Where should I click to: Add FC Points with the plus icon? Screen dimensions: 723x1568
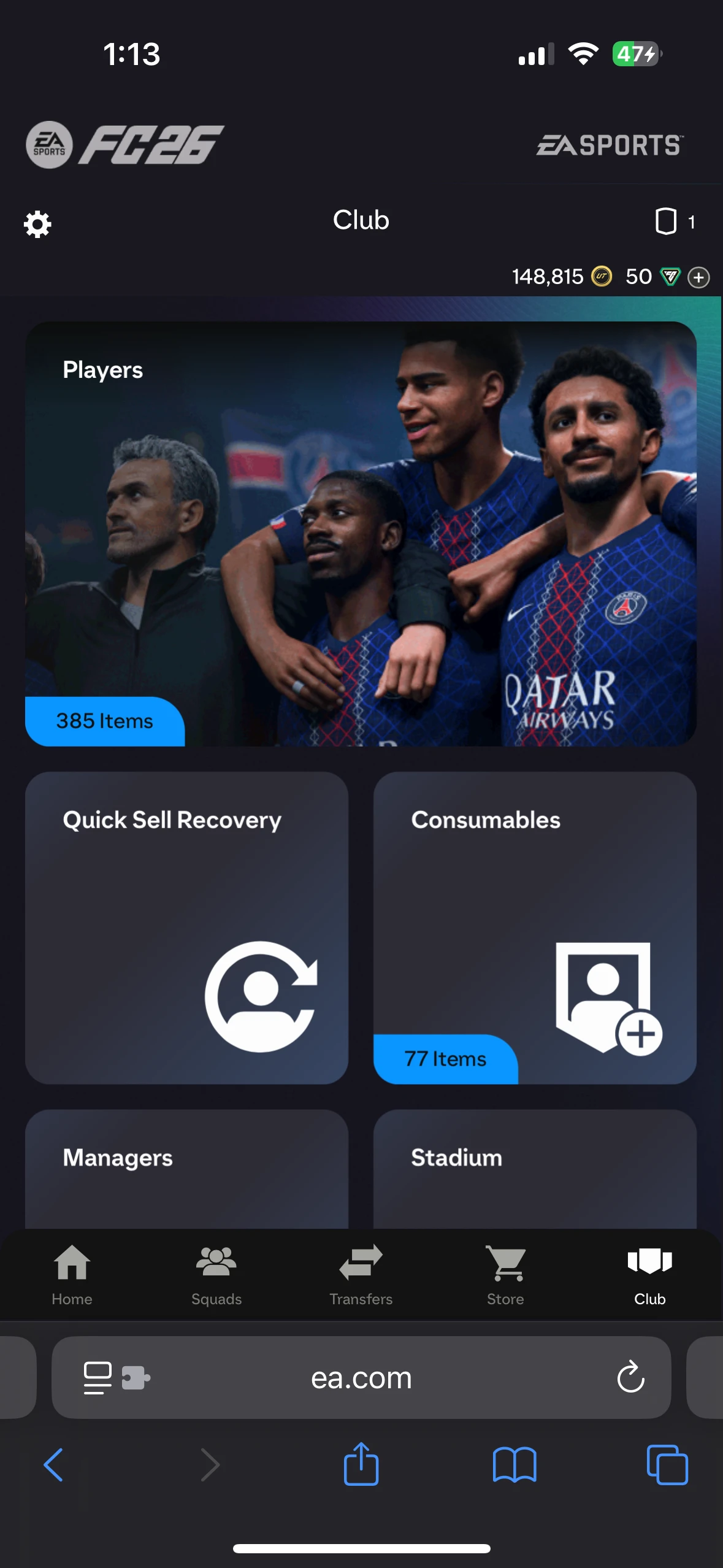coord(698,277)
